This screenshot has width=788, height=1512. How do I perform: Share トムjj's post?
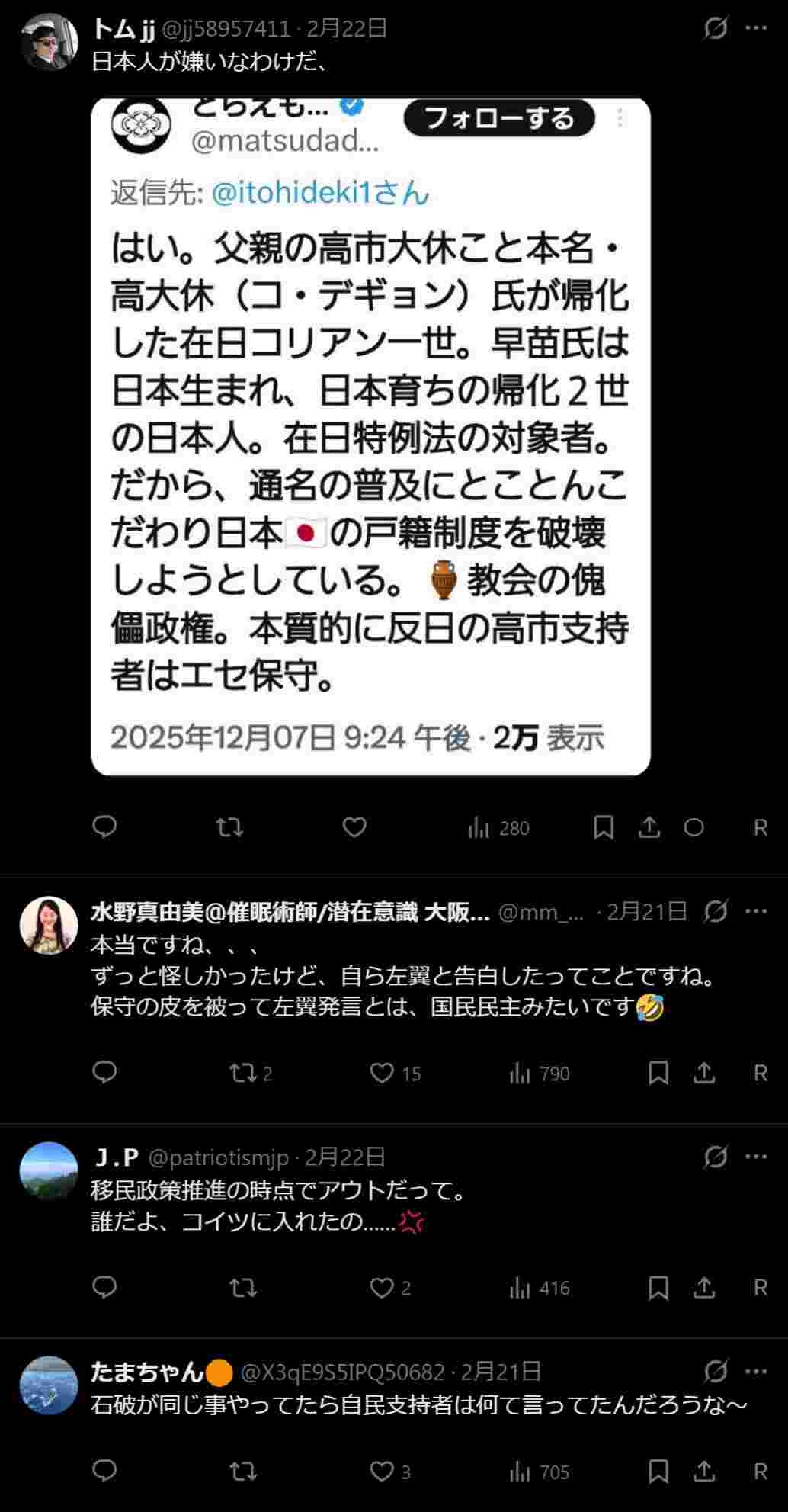tap(649, 827)
